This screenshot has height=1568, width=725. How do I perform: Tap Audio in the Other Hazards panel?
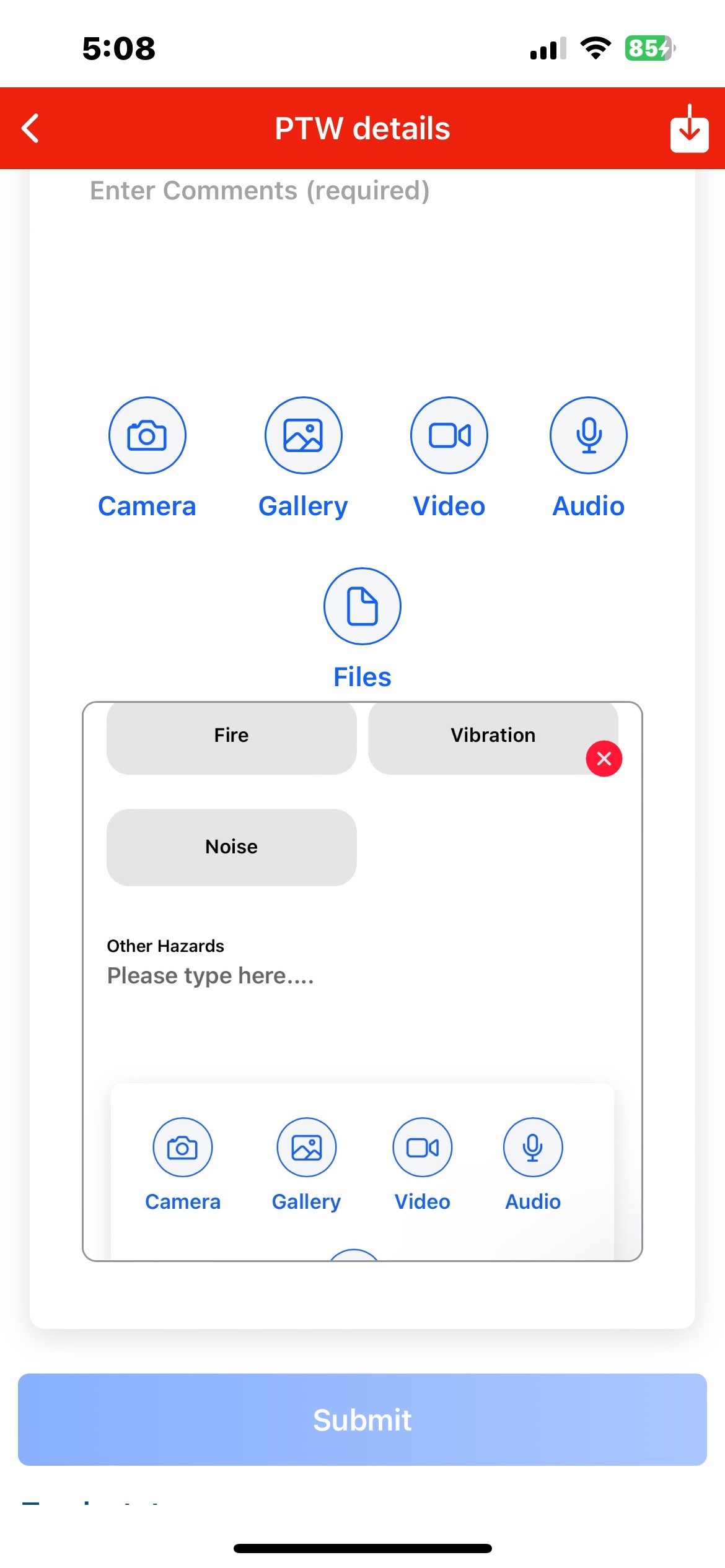tap(533, 1148)
